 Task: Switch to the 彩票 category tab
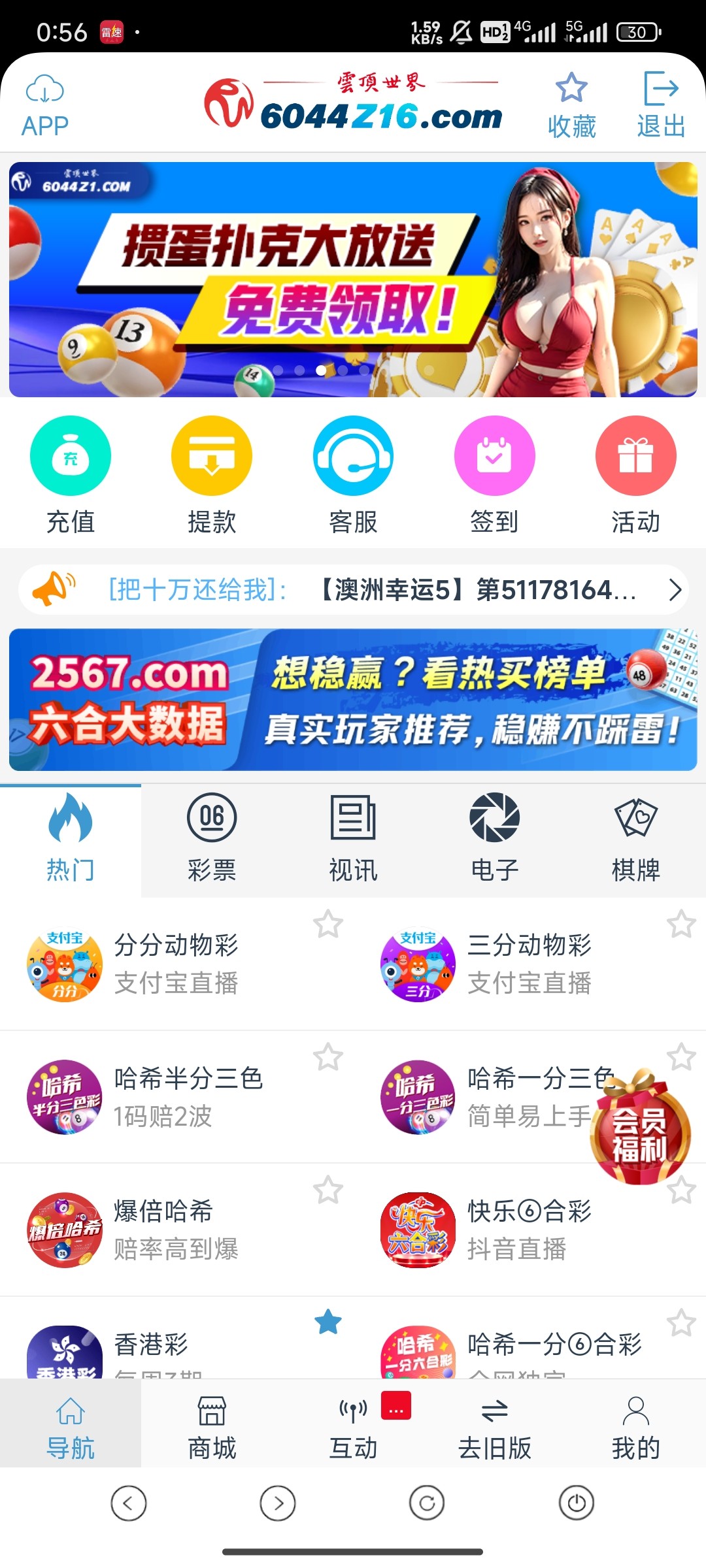click(212, 839)
